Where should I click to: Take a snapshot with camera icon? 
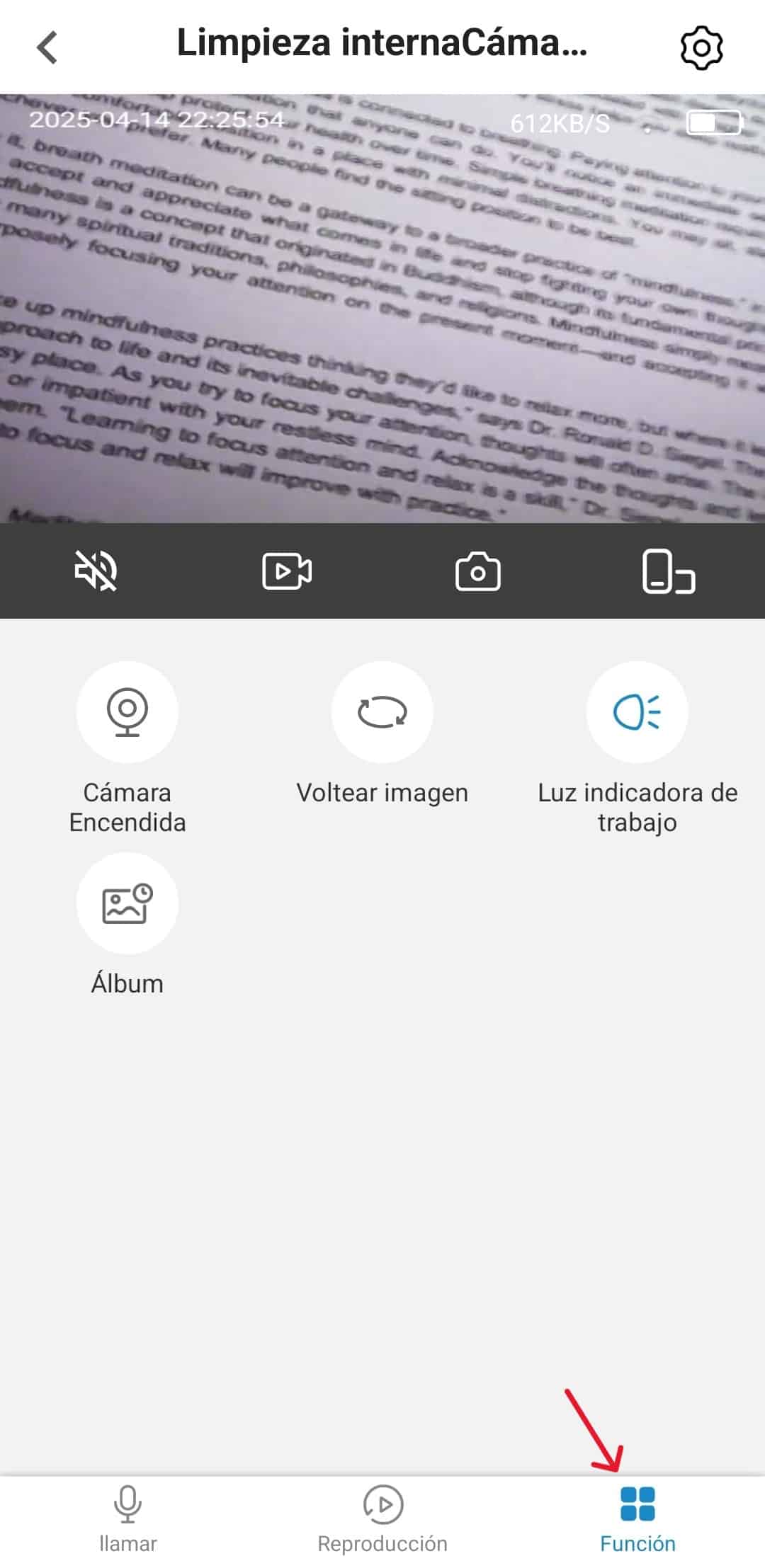coord(477,571)
